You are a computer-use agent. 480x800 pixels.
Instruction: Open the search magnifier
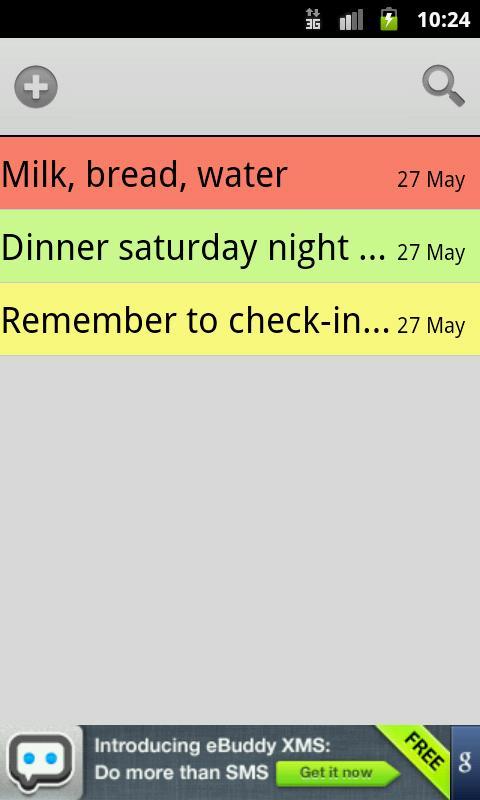443,86
